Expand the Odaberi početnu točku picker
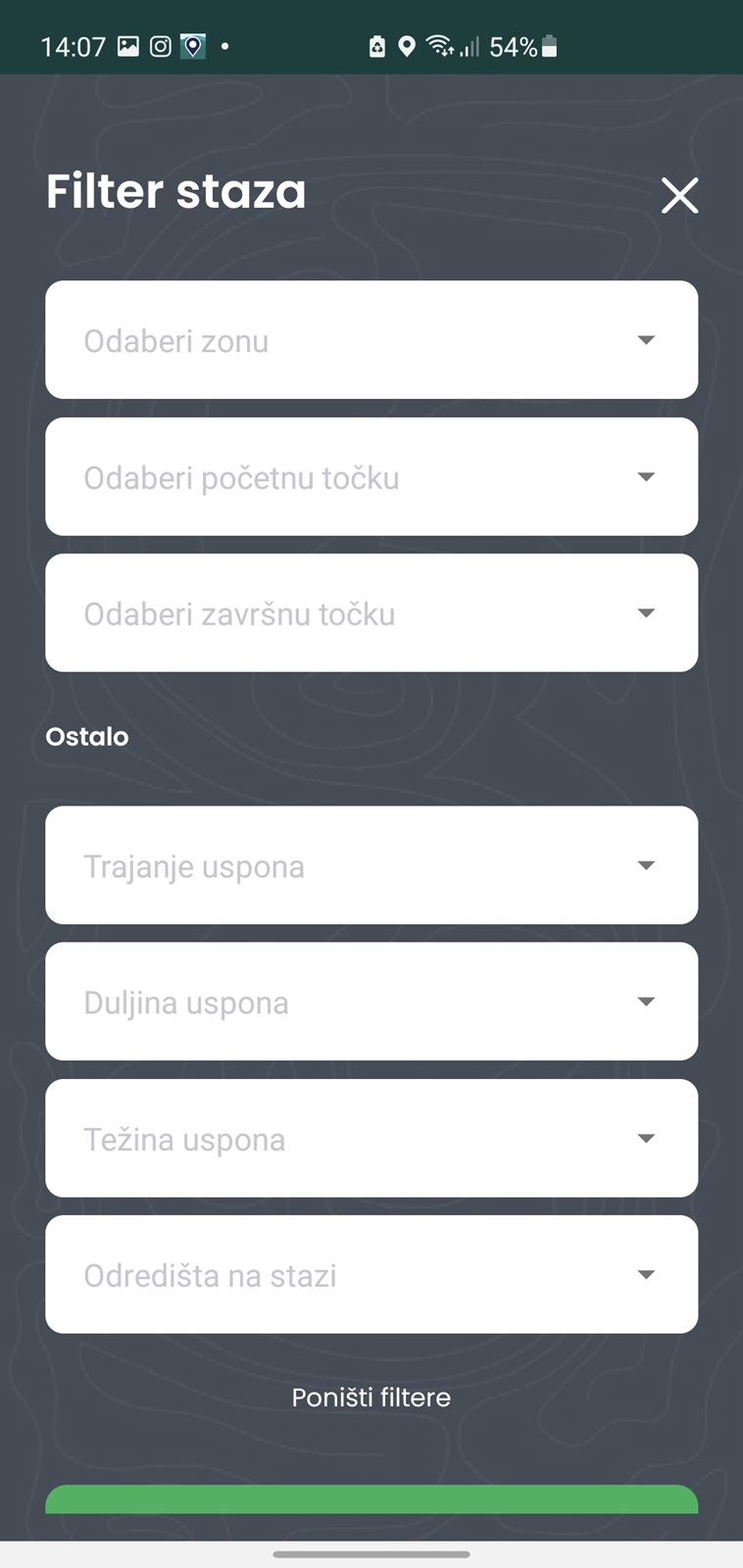Viewport: 743px width, 1568px height. point(371,477)
